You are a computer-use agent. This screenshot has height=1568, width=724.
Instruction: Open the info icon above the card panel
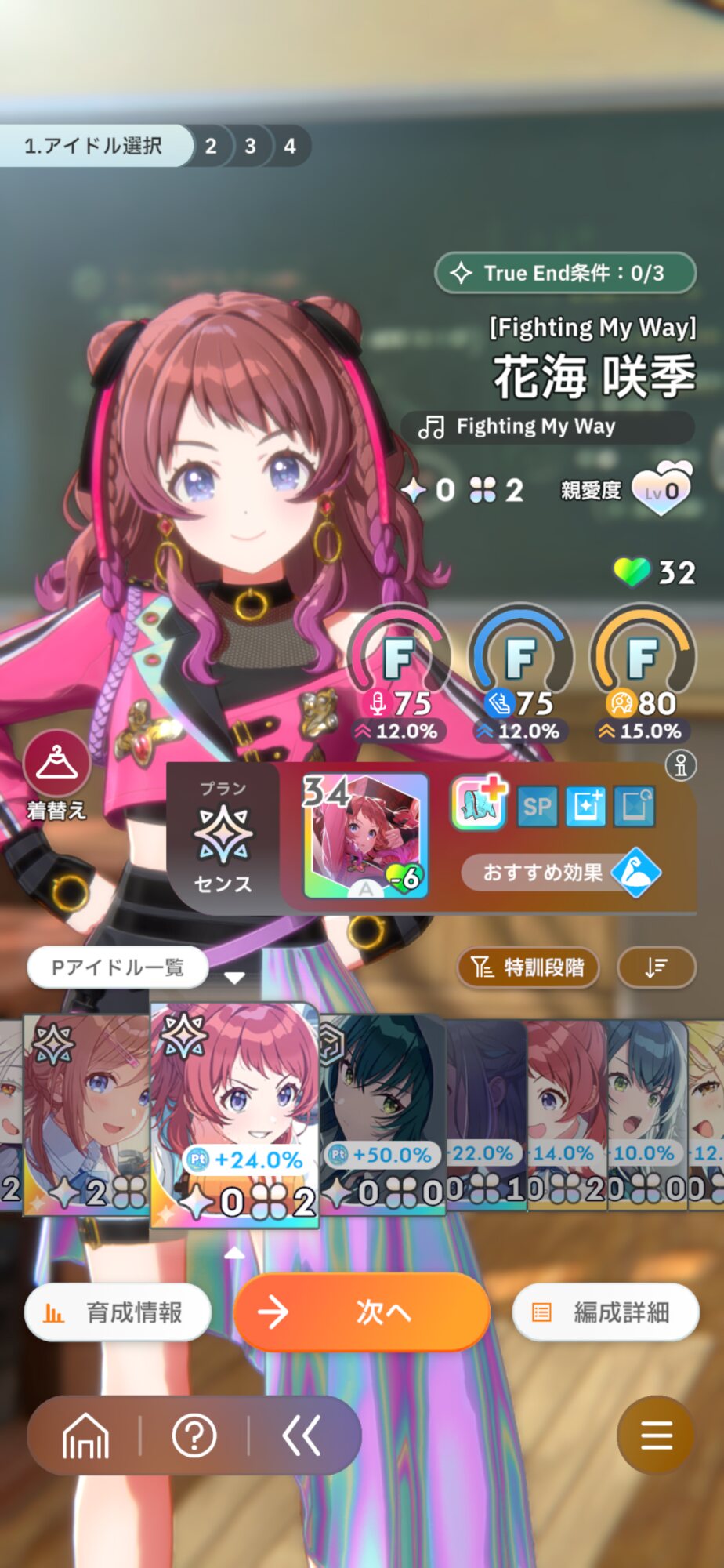pos(680,765)
